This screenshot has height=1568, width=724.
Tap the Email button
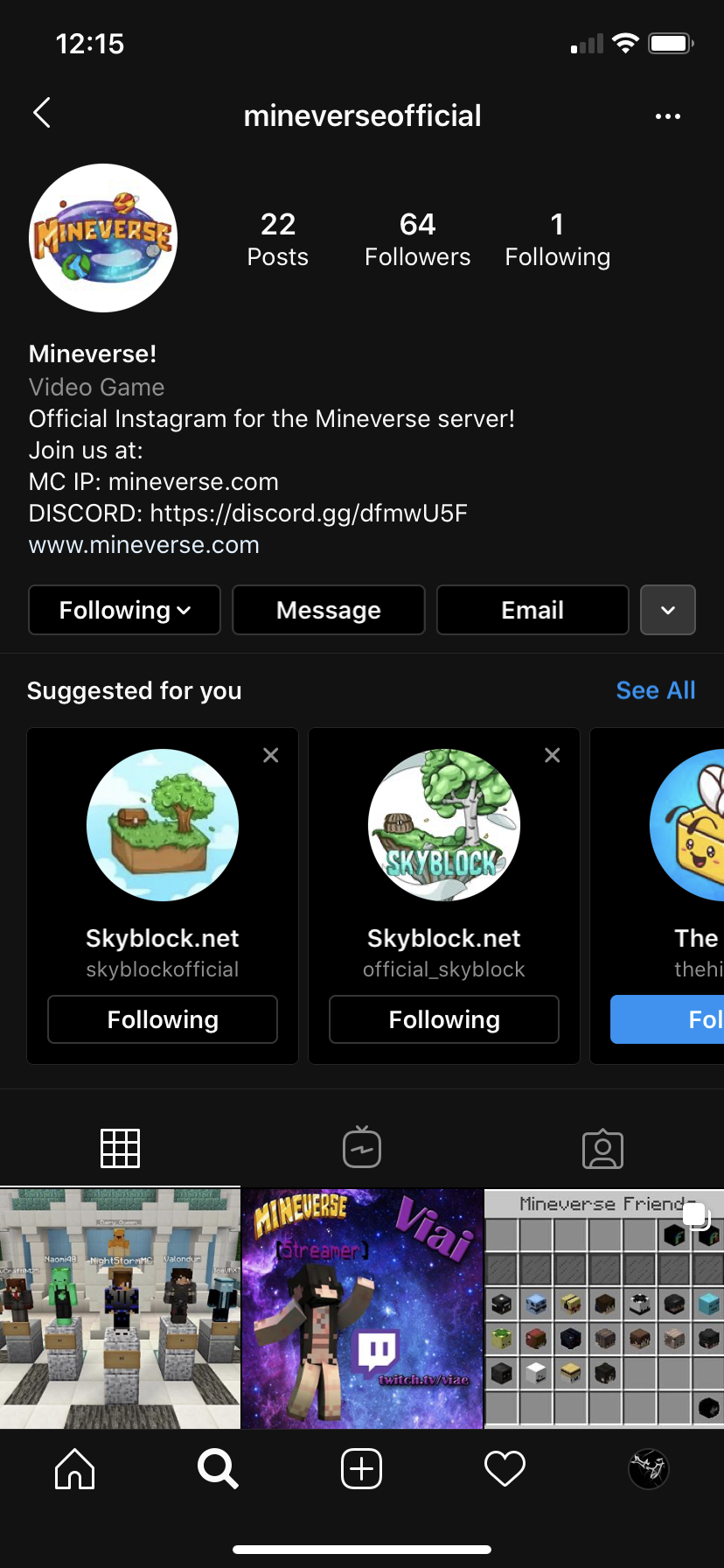533,610
